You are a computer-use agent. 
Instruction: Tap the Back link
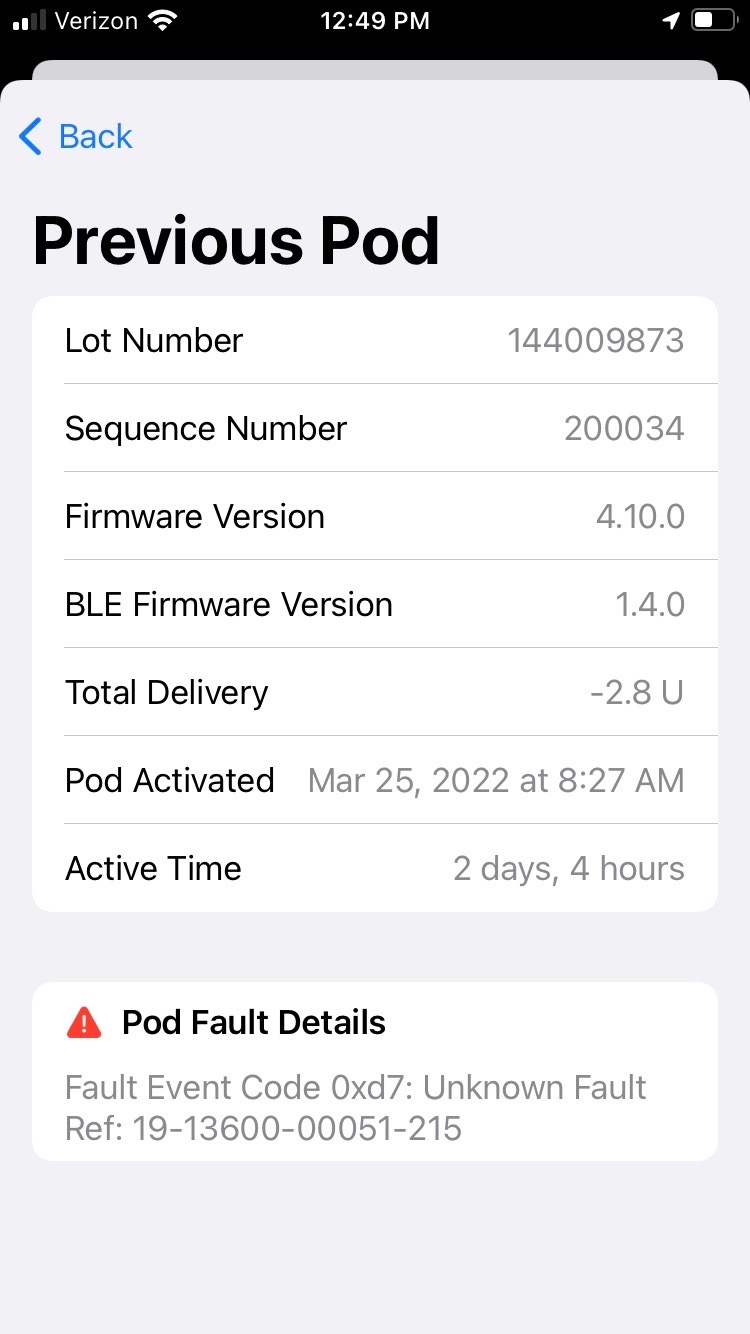(x=95, y=136)
